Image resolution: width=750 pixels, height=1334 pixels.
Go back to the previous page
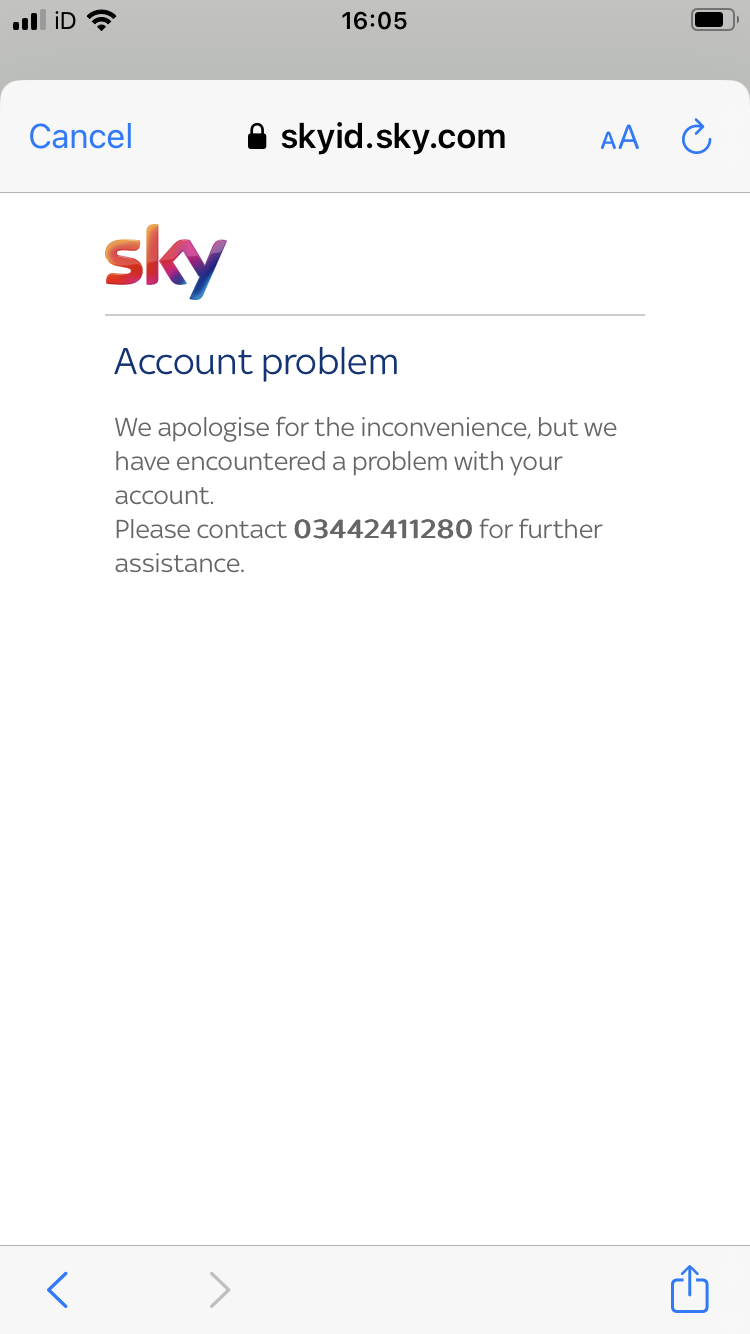click(x=58, y=1289)
